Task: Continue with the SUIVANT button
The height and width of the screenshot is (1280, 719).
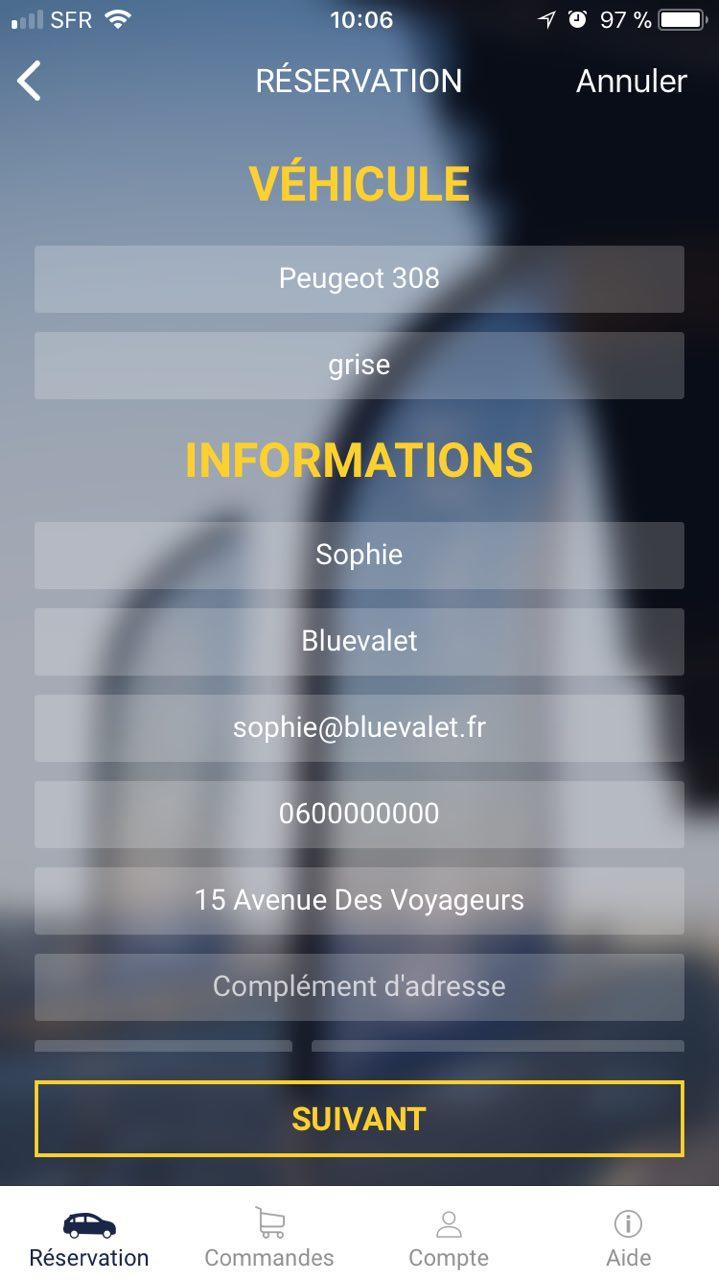Action: pyautogui.click(x=359, y=1118)
